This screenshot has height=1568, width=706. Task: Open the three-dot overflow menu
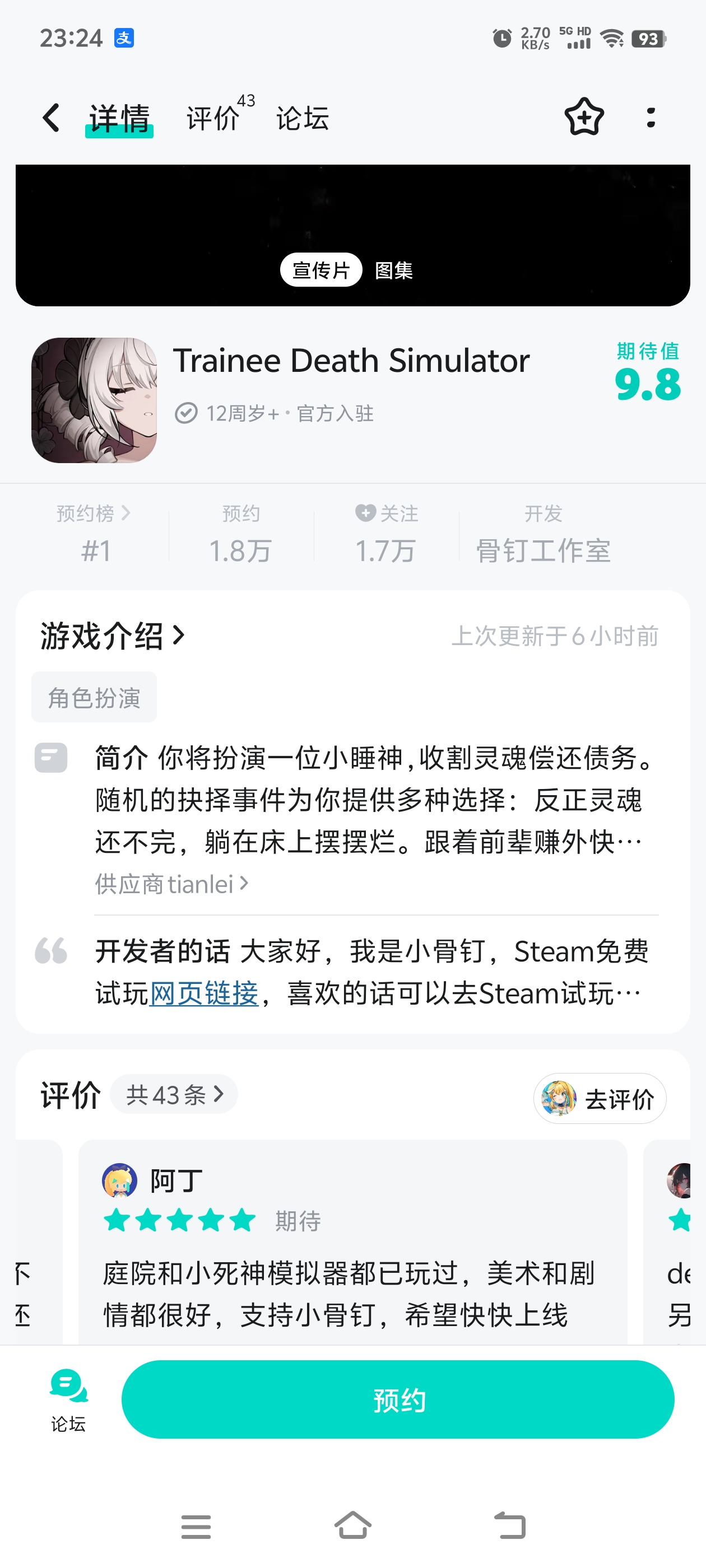point(651,117)
